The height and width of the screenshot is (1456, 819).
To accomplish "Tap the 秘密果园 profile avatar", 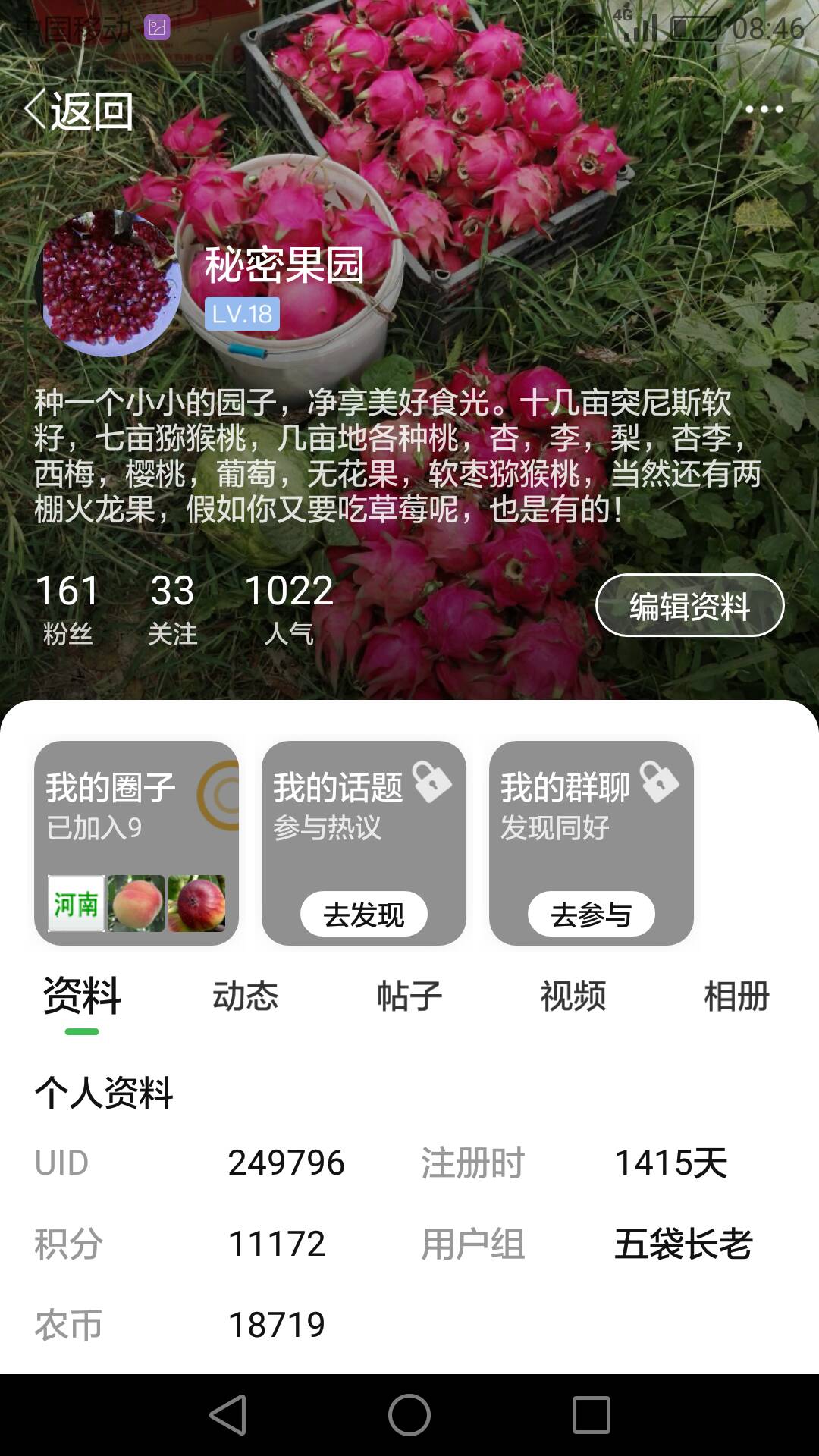I will (x=109, y=283).
